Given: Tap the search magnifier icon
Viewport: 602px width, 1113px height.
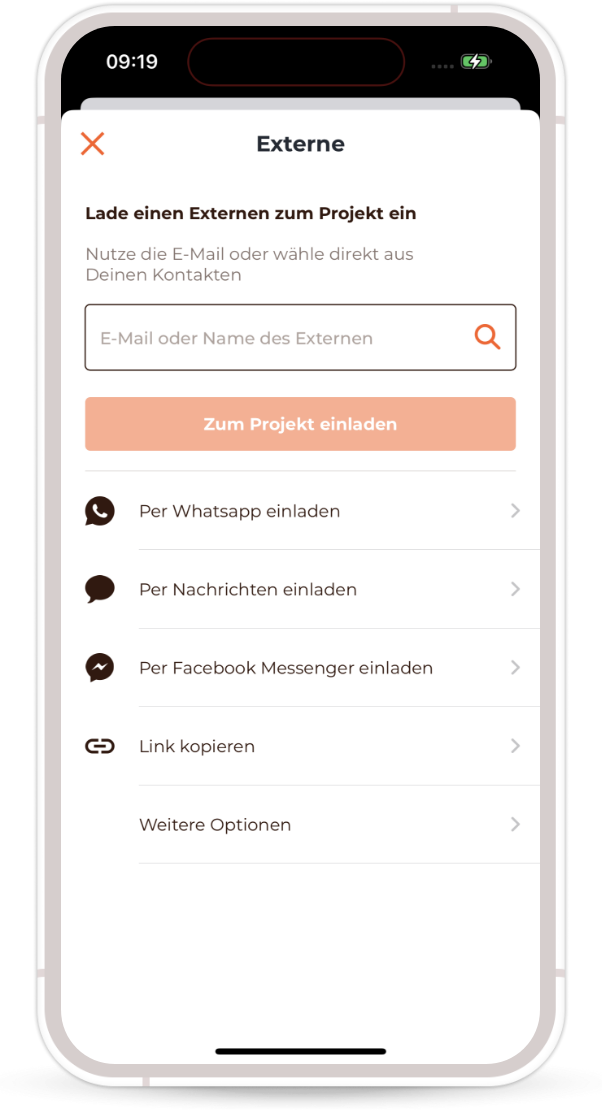Looking at the screenshot, I should tap(487, 337).
